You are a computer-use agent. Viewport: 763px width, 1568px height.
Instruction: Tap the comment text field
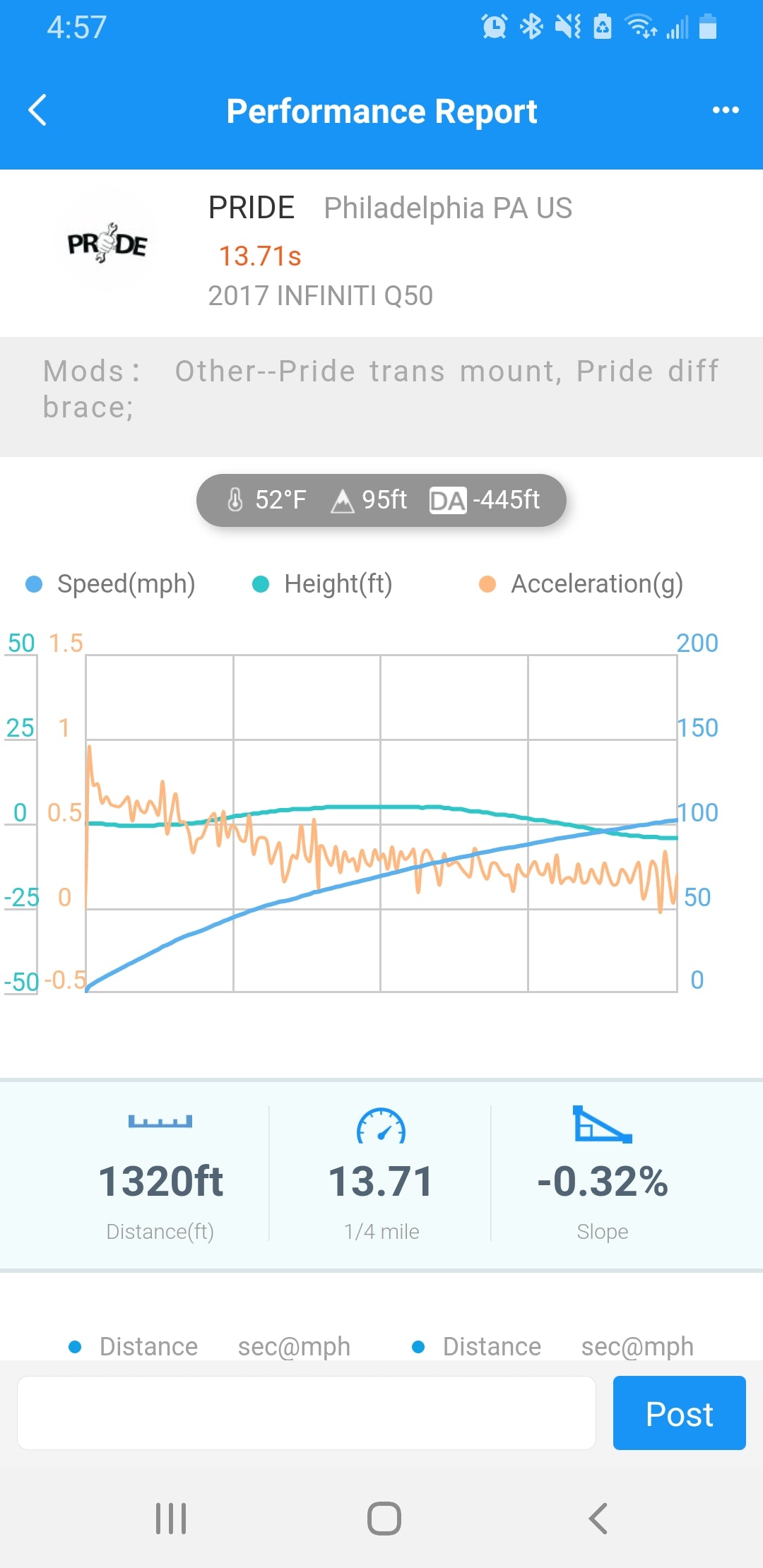[306, 1413]
